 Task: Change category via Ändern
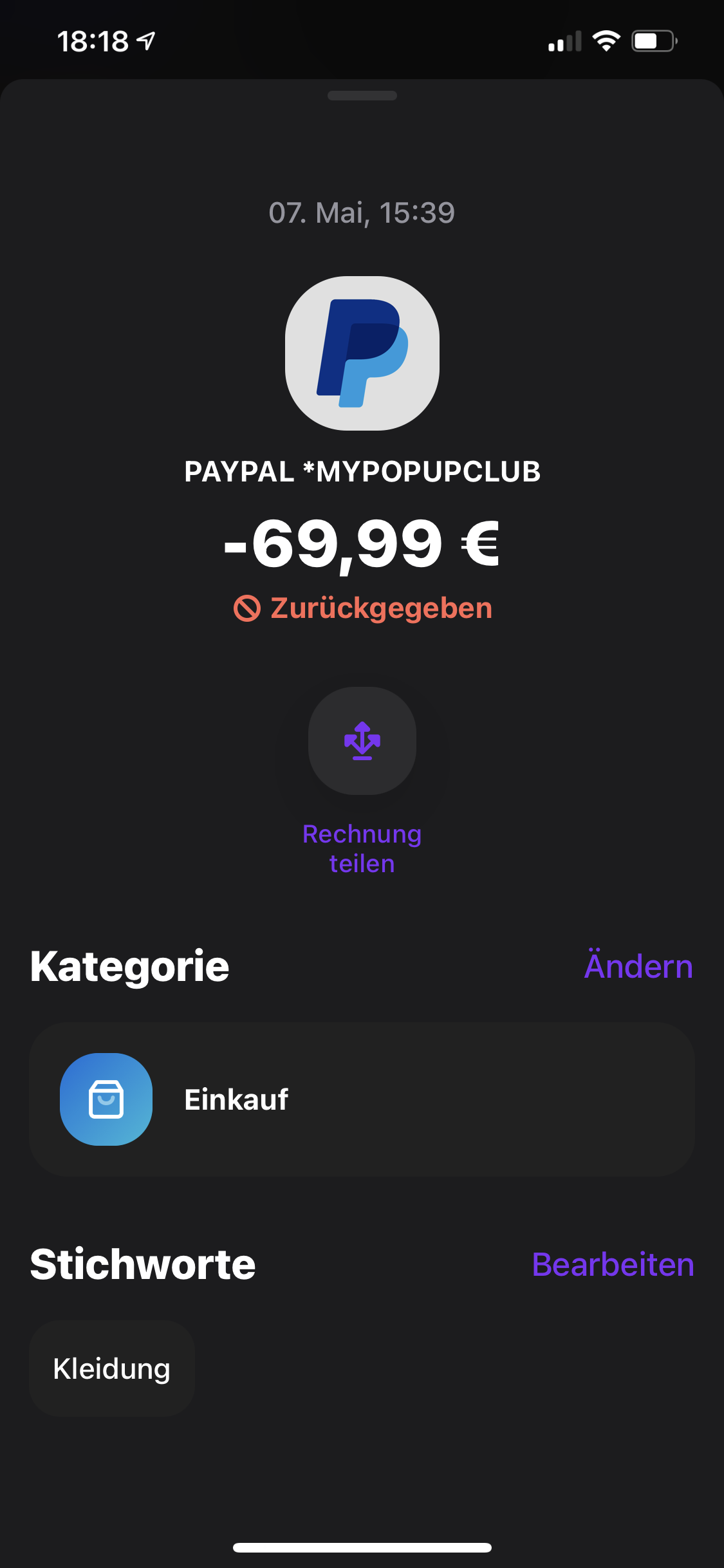(x=638, y=966)
